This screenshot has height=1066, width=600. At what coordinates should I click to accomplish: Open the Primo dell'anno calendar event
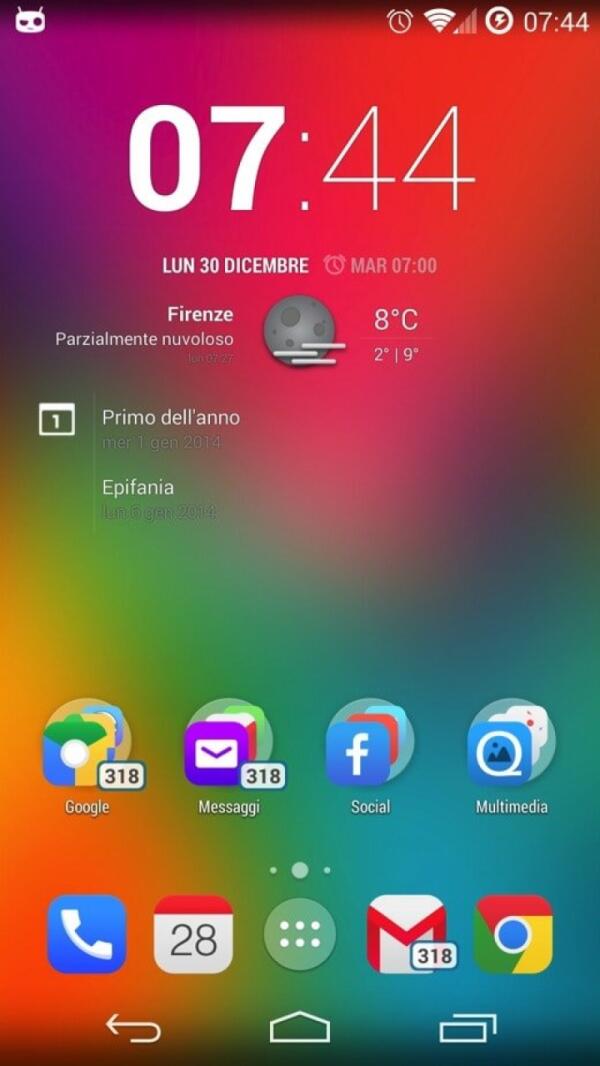click(171, 428)
